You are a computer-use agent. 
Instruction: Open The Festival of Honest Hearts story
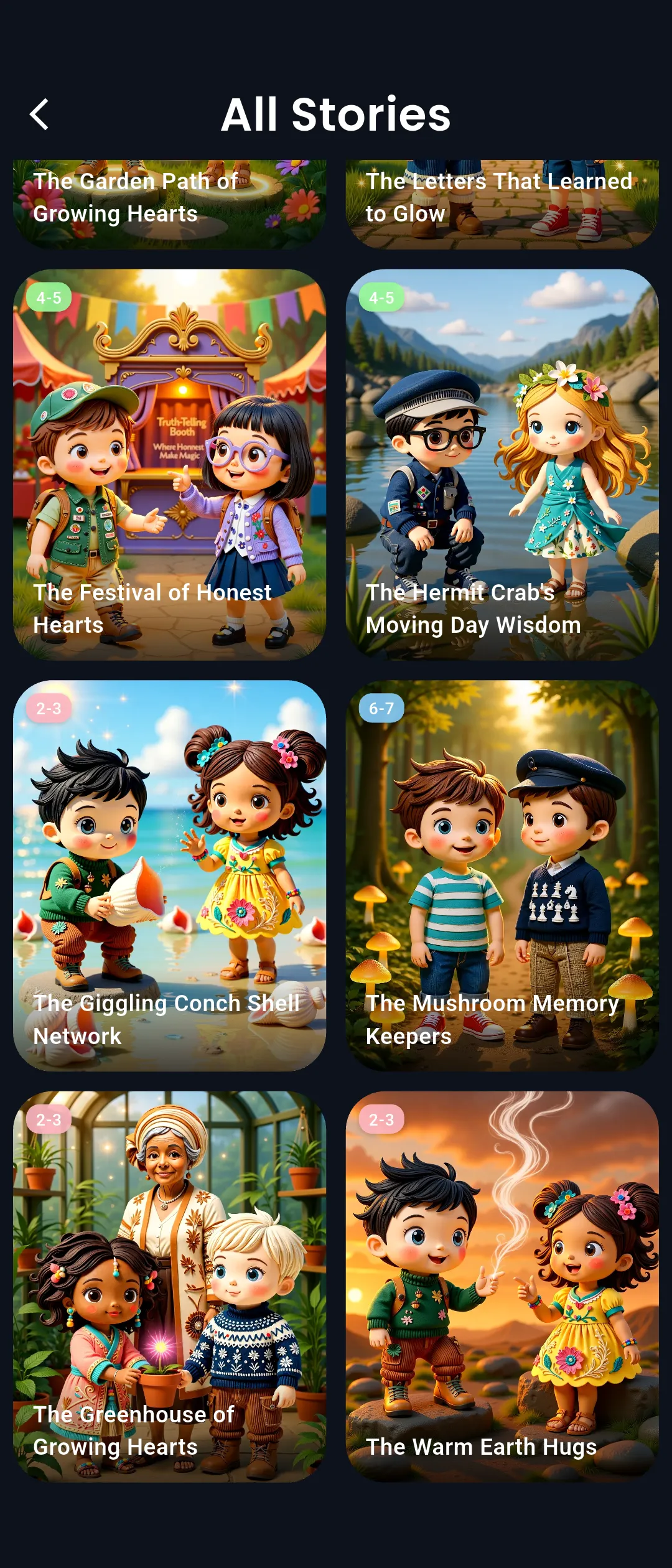(169, 464)
